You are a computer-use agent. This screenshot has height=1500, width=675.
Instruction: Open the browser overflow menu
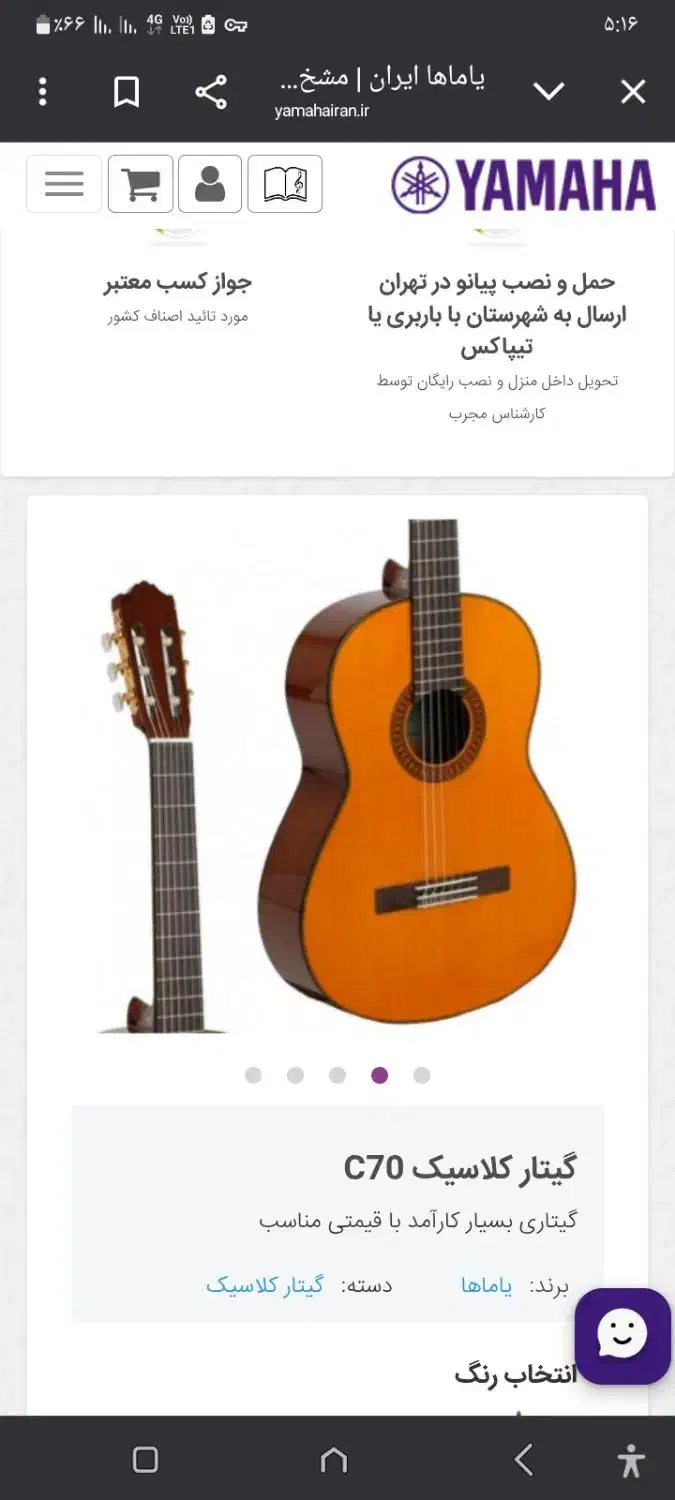point(42,92)
